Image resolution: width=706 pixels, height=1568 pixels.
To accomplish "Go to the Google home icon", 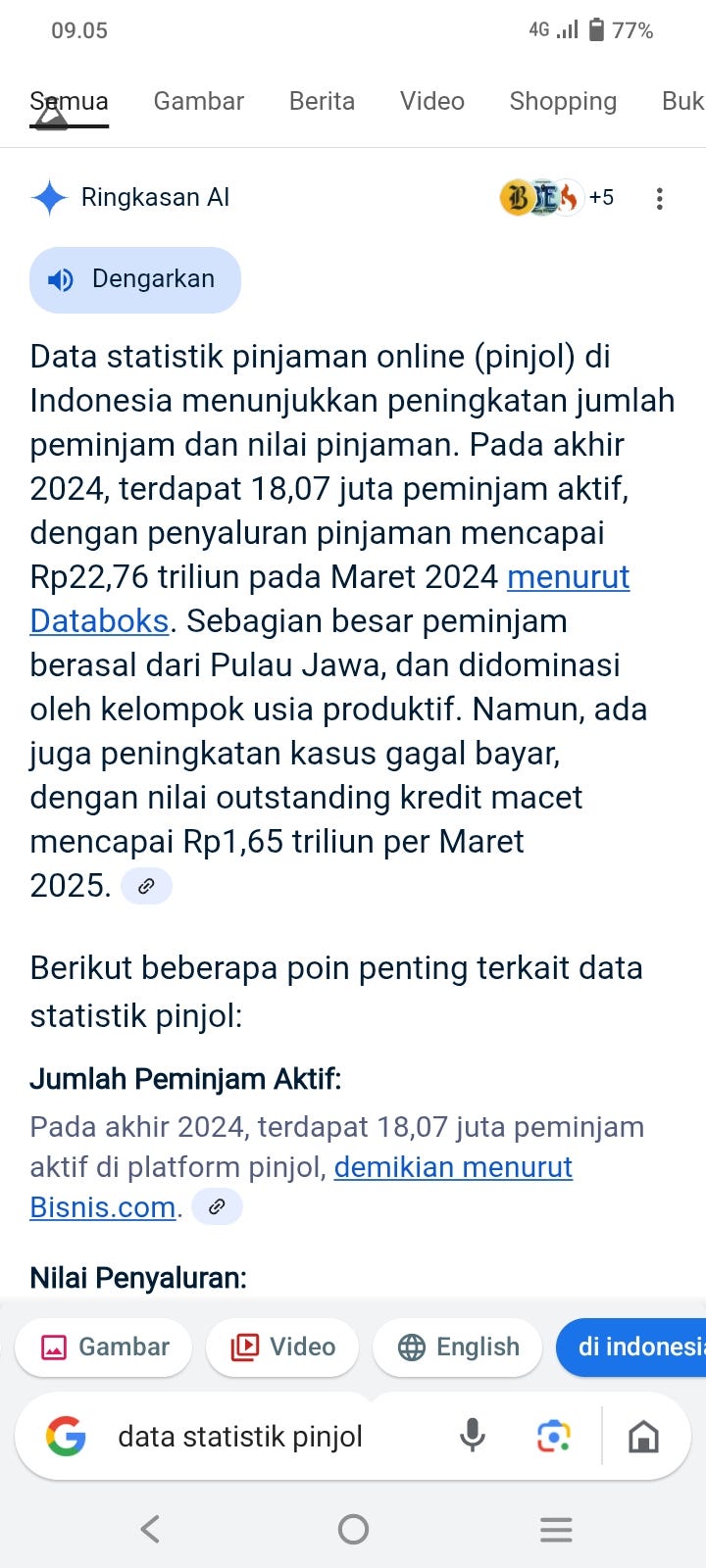I will point(643,1437).
